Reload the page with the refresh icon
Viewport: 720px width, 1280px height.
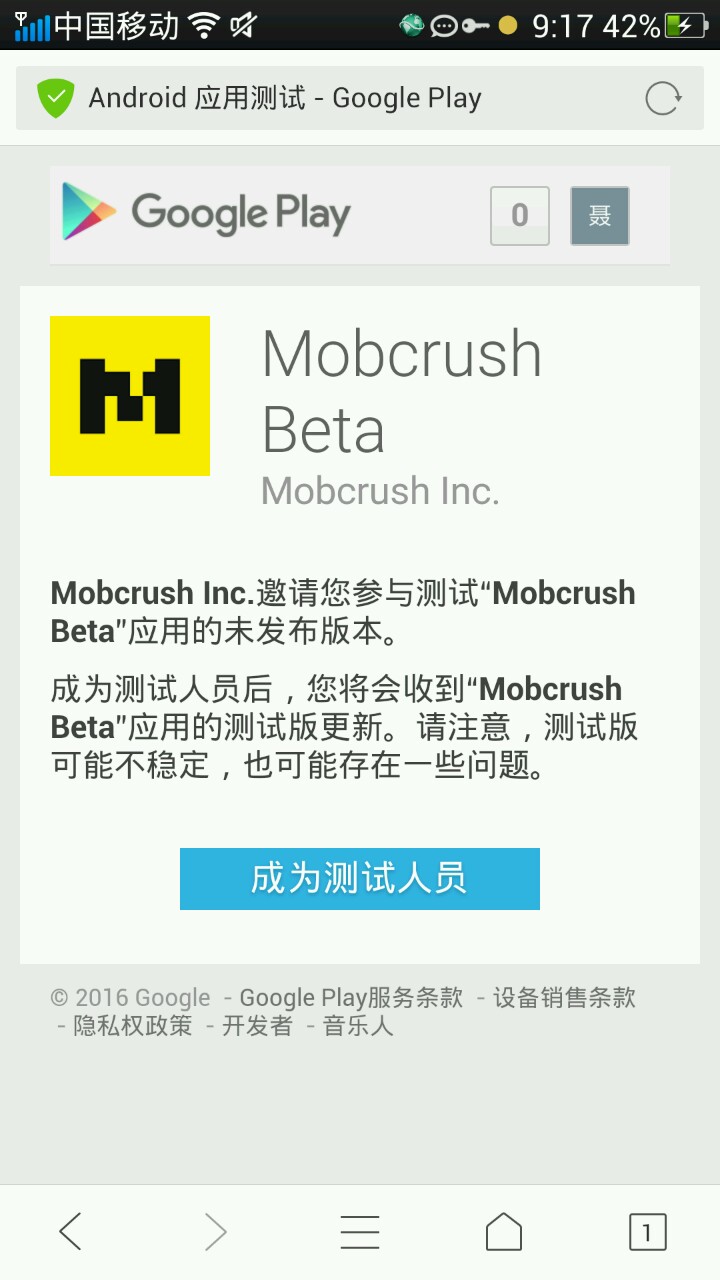pos(663,98)
